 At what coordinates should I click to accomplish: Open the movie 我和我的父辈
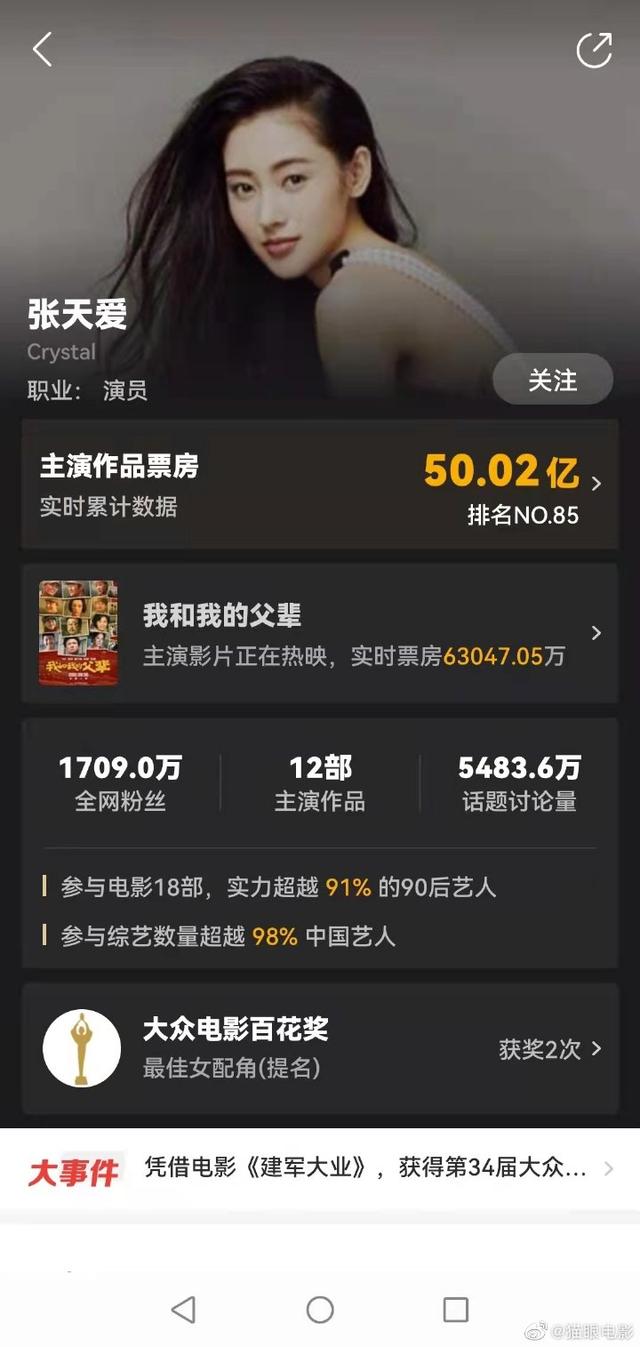(319, 633)
